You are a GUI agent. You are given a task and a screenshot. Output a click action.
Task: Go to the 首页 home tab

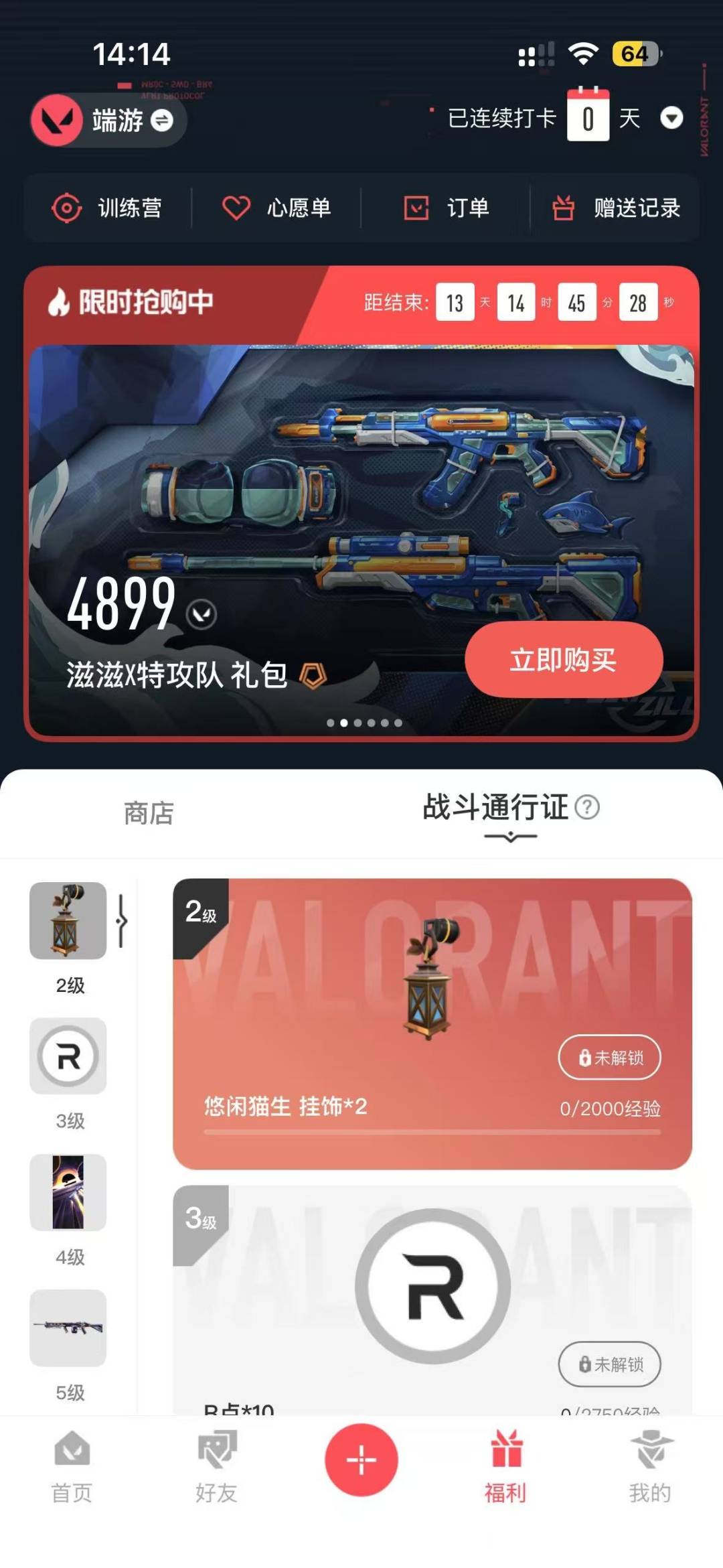72,1468
